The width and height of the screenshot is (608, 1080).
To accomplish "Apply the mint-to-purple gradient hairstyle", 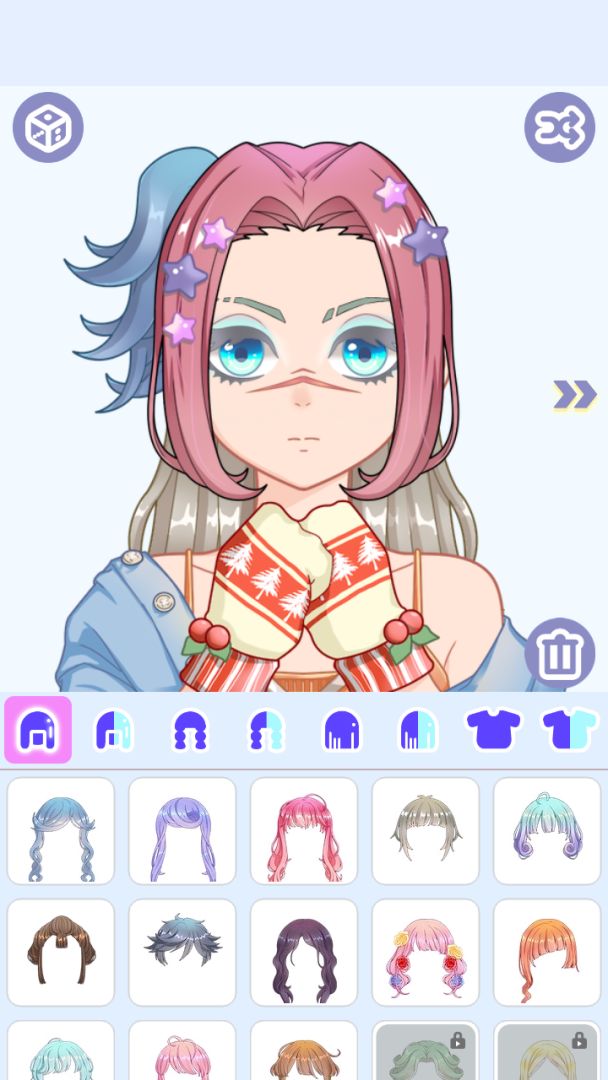I will coord(547,831).
